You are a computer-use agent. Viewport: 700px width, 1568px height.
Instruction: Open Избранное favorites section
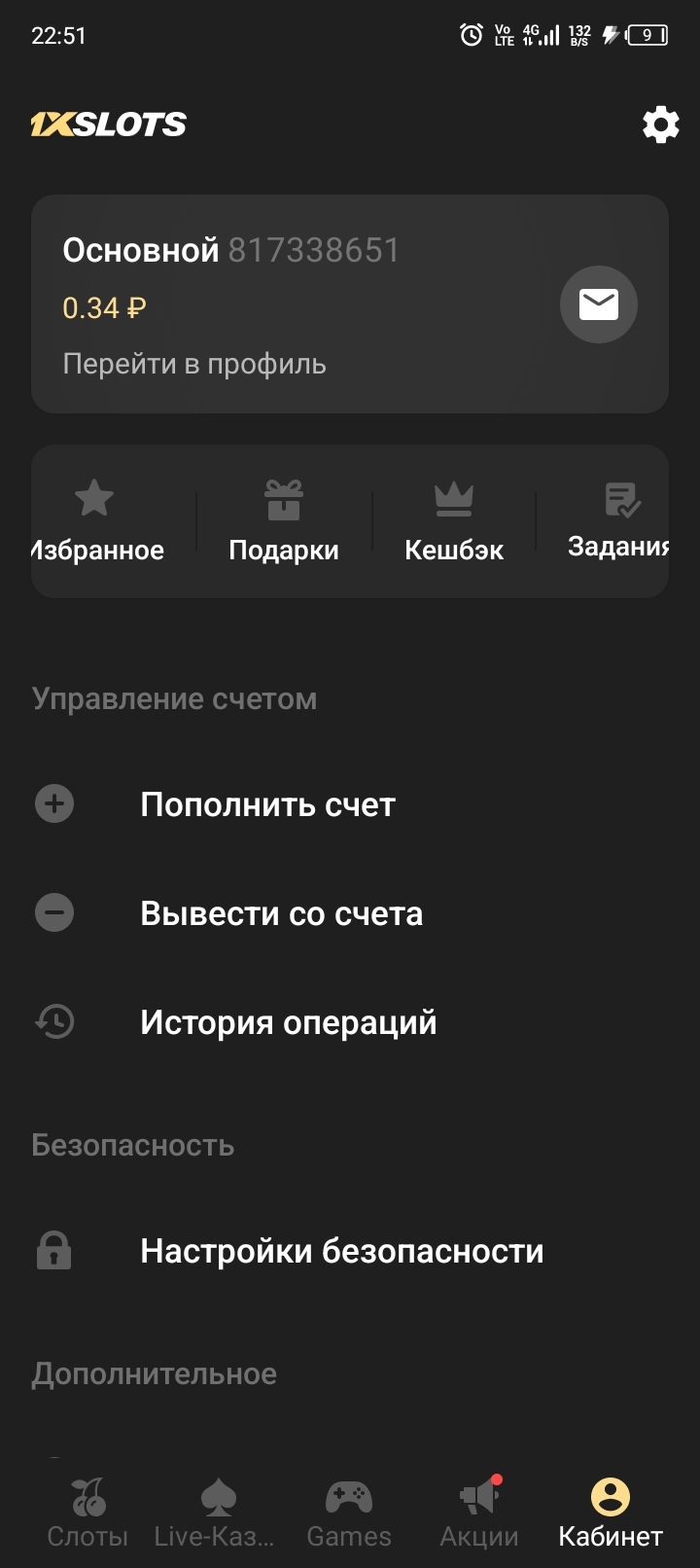(95, 522)
